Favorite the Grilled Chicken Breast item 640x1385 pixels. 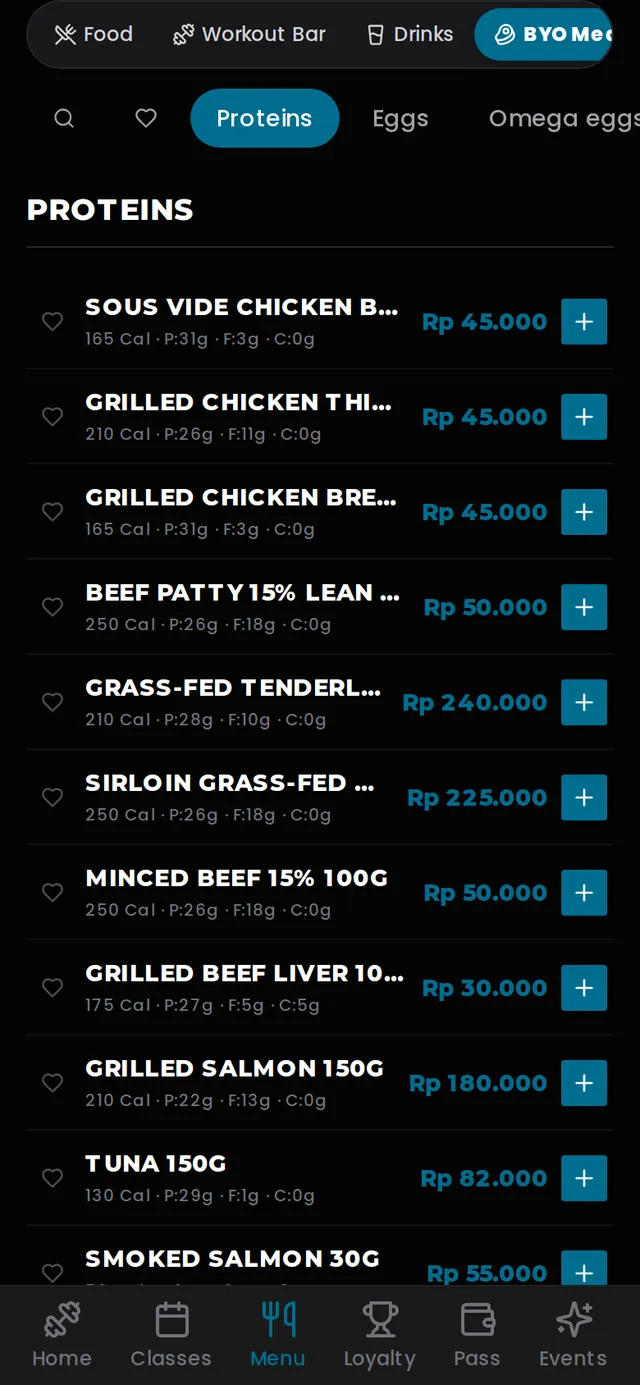(x=52, y=512)
